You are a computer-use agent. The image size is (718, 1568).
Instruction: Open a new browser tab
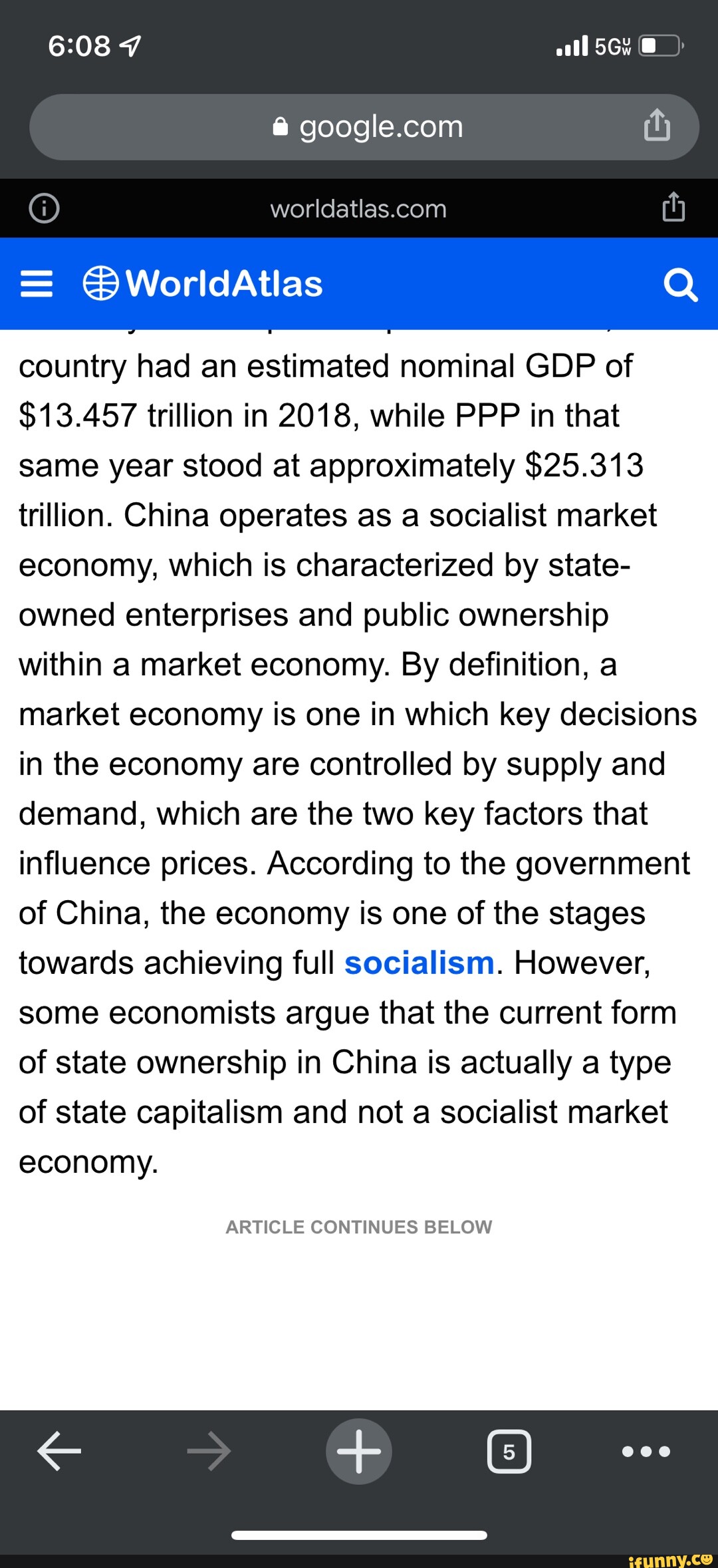click(x=359, y=1451)
